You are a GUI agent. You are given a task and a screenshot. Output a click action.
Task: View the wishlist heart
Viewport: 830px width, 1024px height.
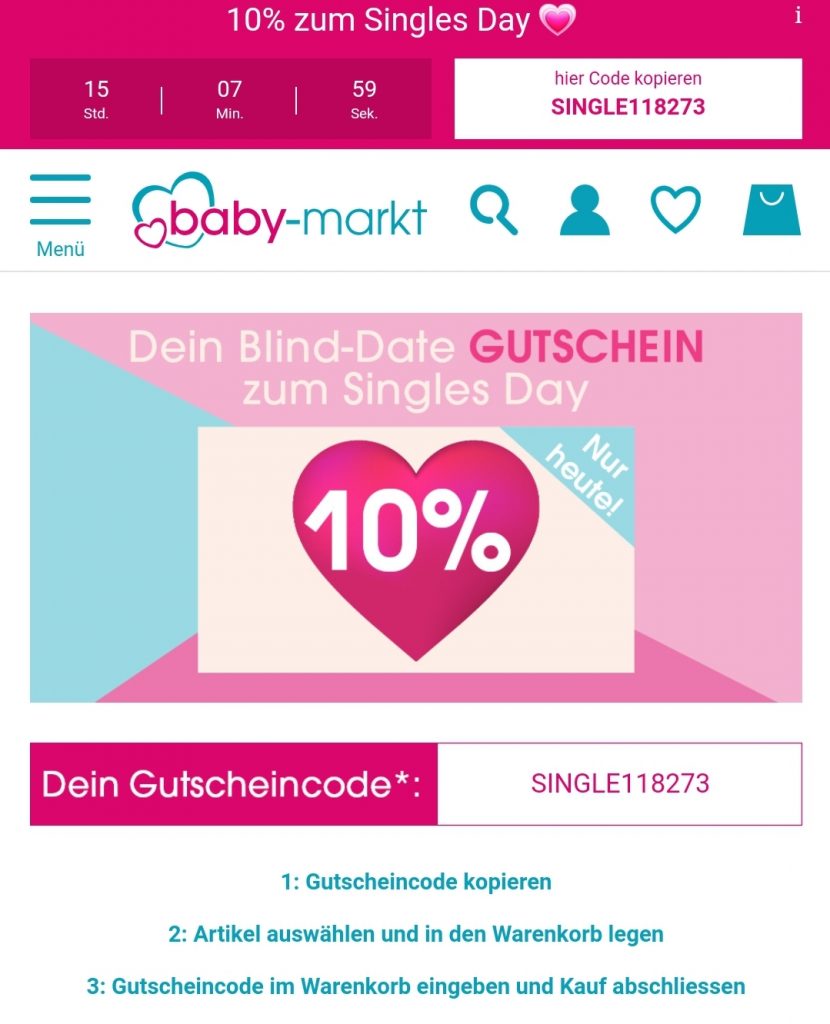676,211
